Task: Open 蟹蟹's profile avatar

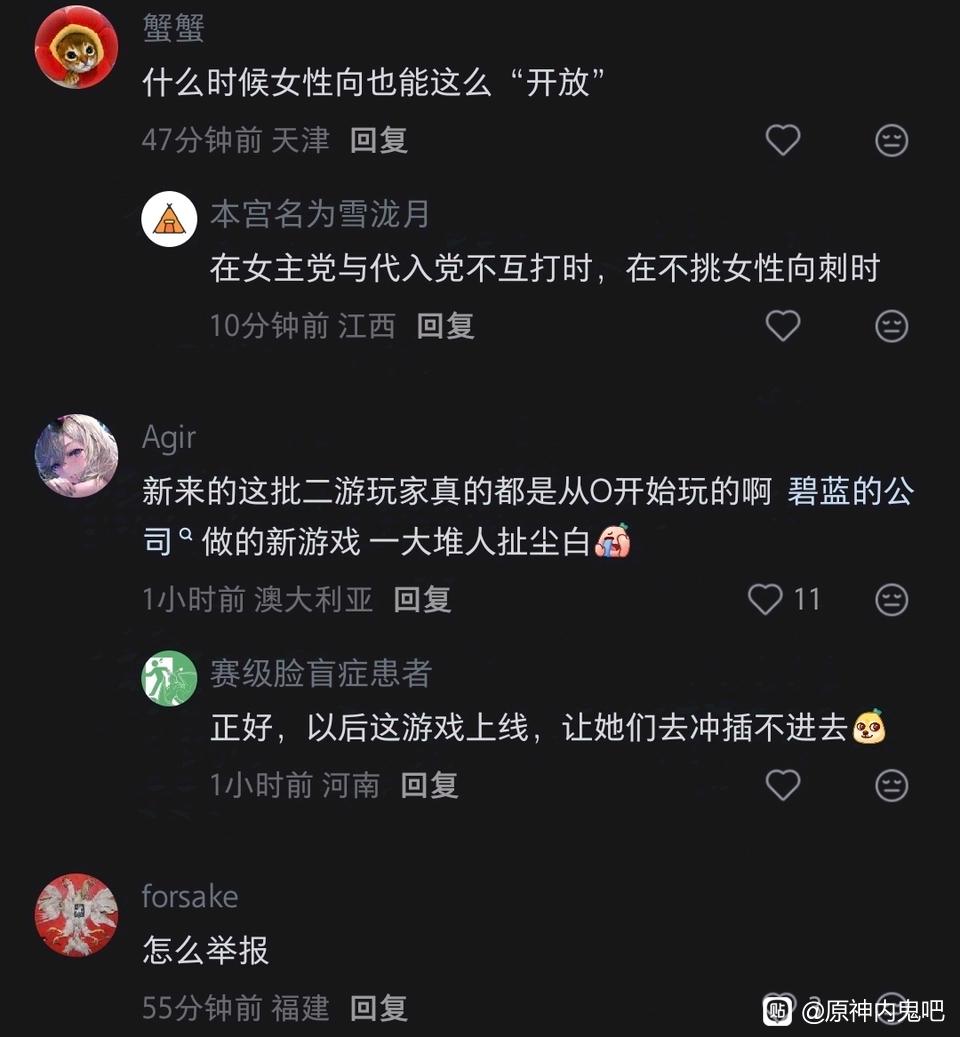Action: 77,46
